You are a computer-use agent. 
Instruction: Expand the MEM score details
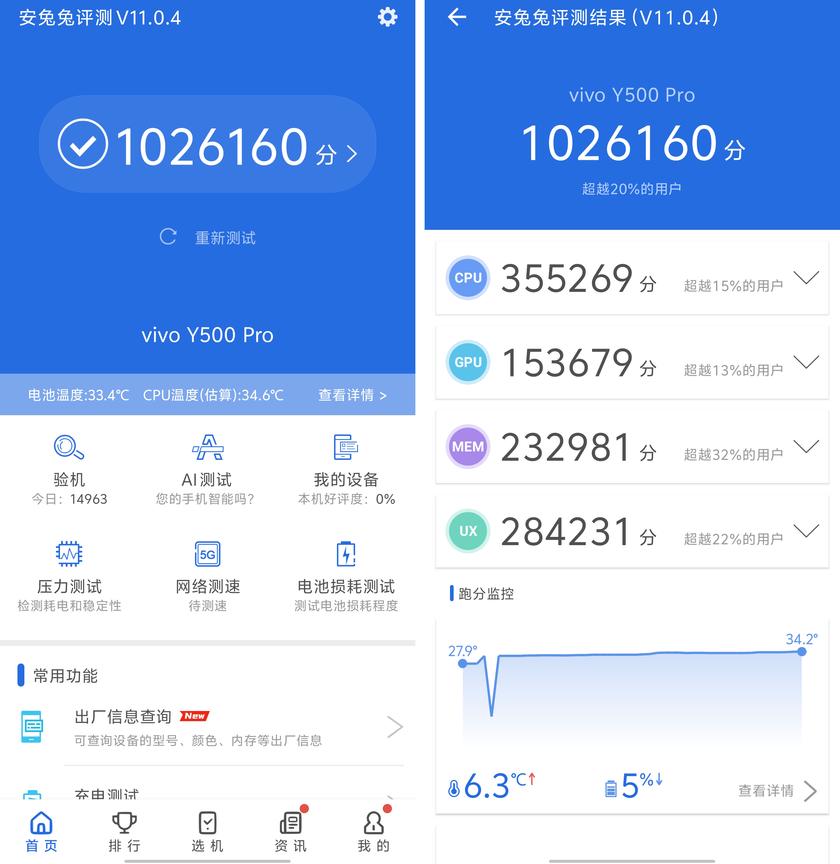(x=806, y=446)
